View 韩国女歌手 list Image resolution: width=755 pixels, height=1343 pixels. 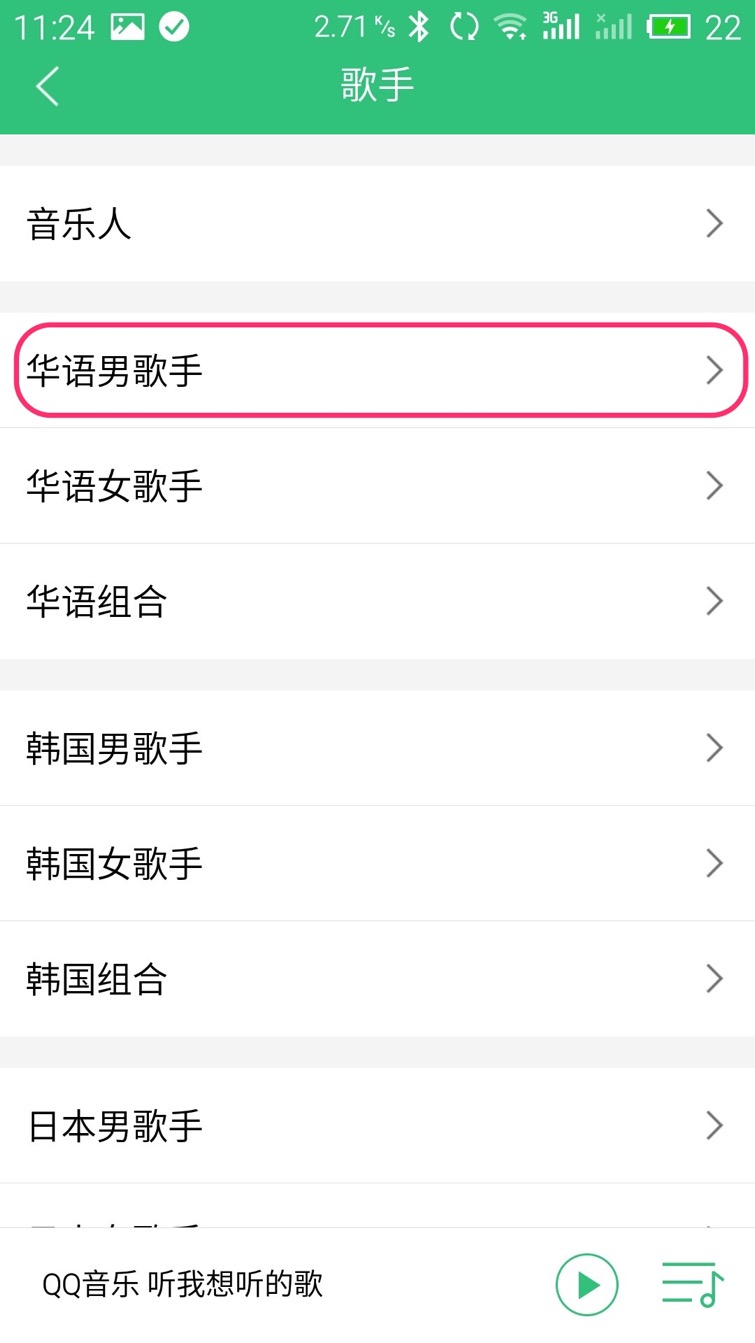coord(377,863)
